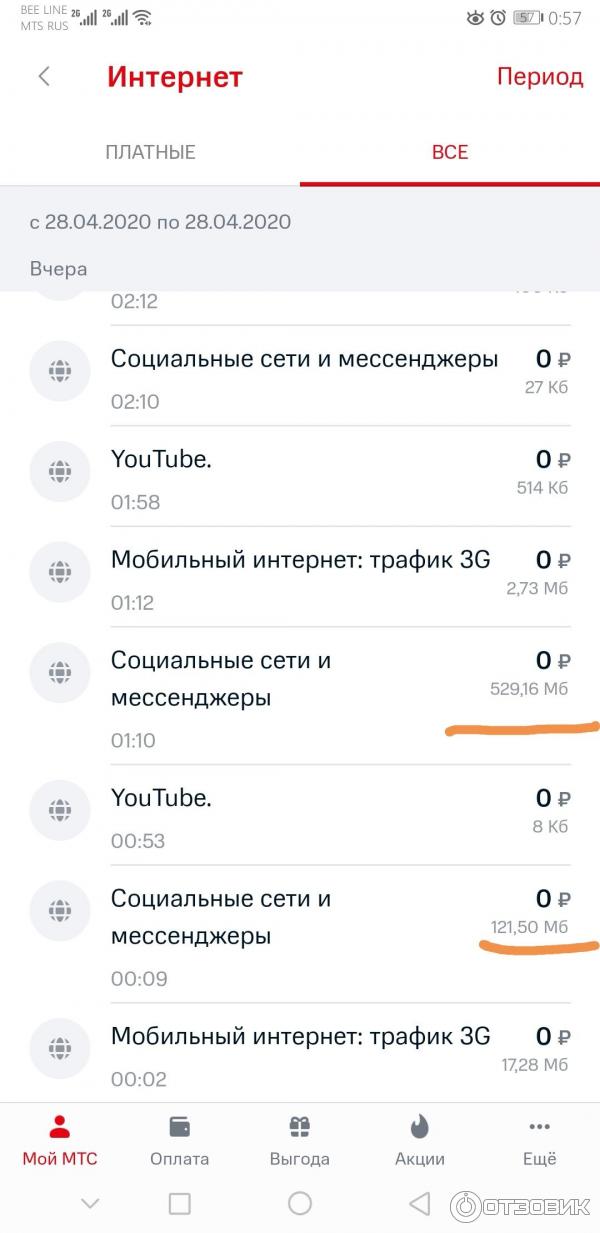
Task: Open the Период date selector
Action: 539,77
